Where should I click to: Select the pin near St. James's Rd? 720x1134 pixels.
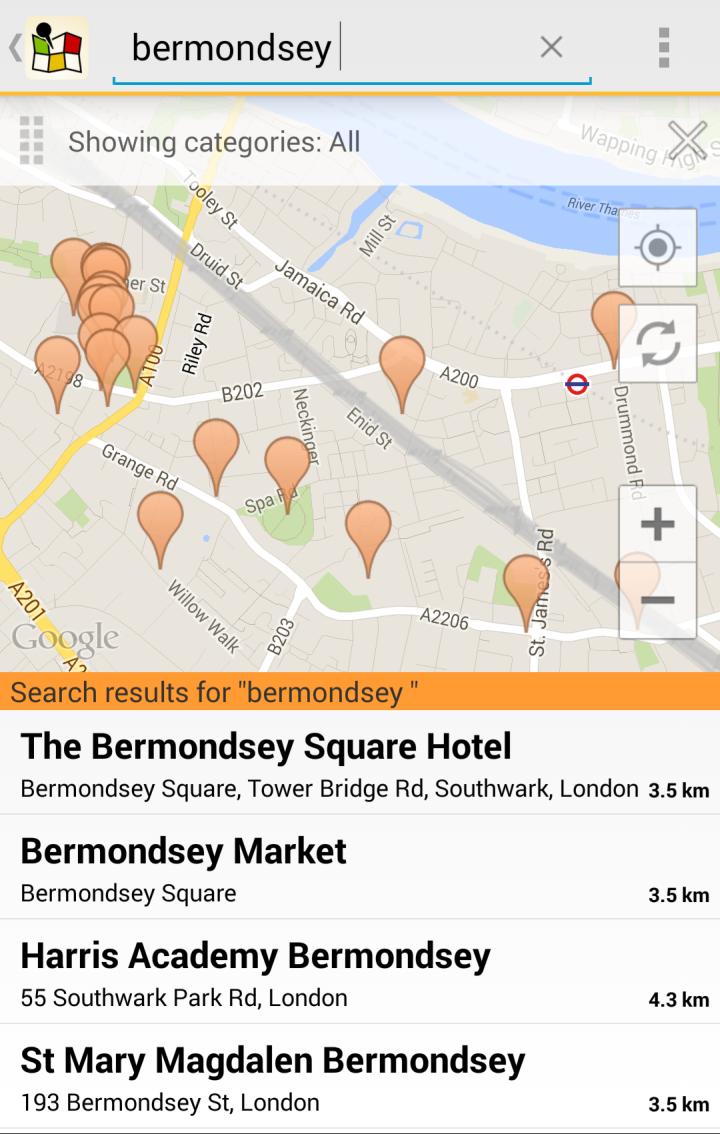click(x=525, y=585)
